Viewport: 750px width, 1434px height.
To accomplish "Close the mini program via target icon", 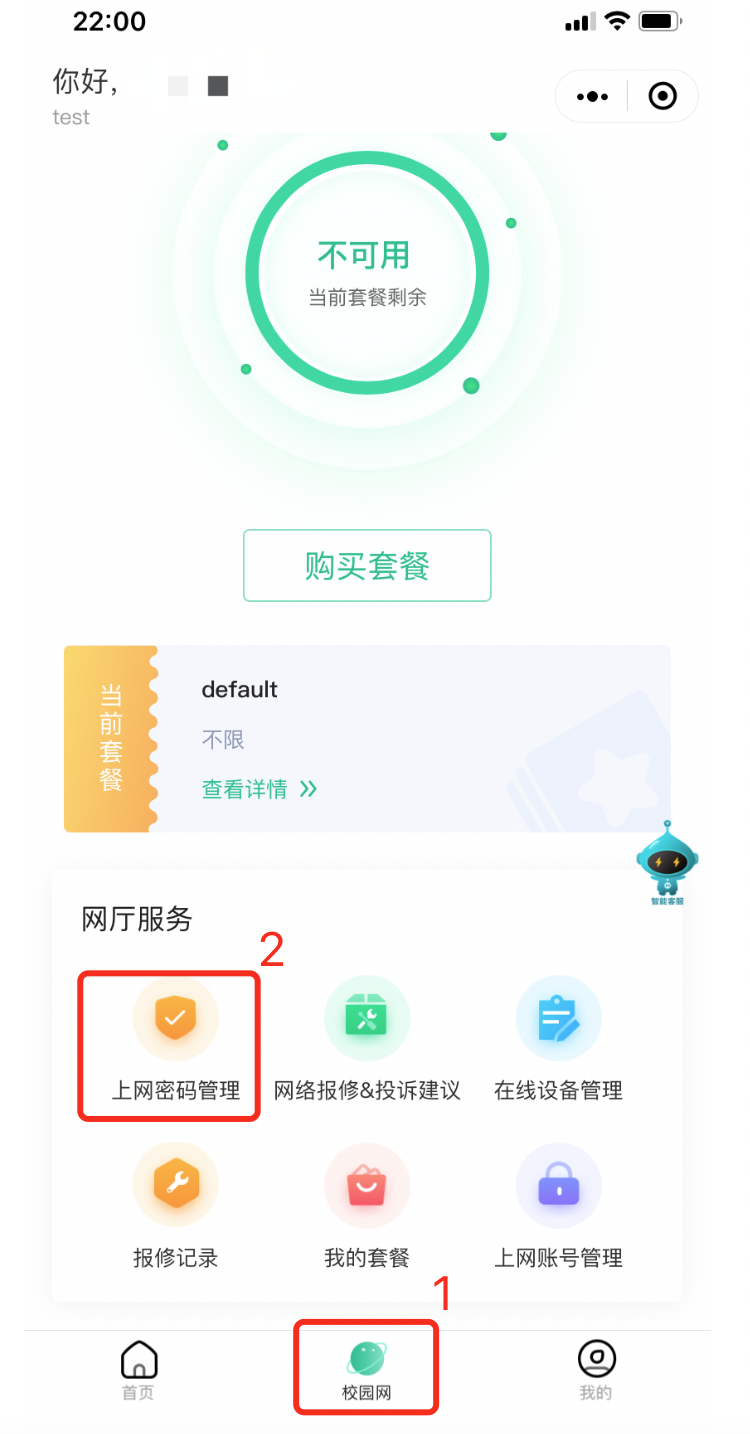I will pos(662,96).
